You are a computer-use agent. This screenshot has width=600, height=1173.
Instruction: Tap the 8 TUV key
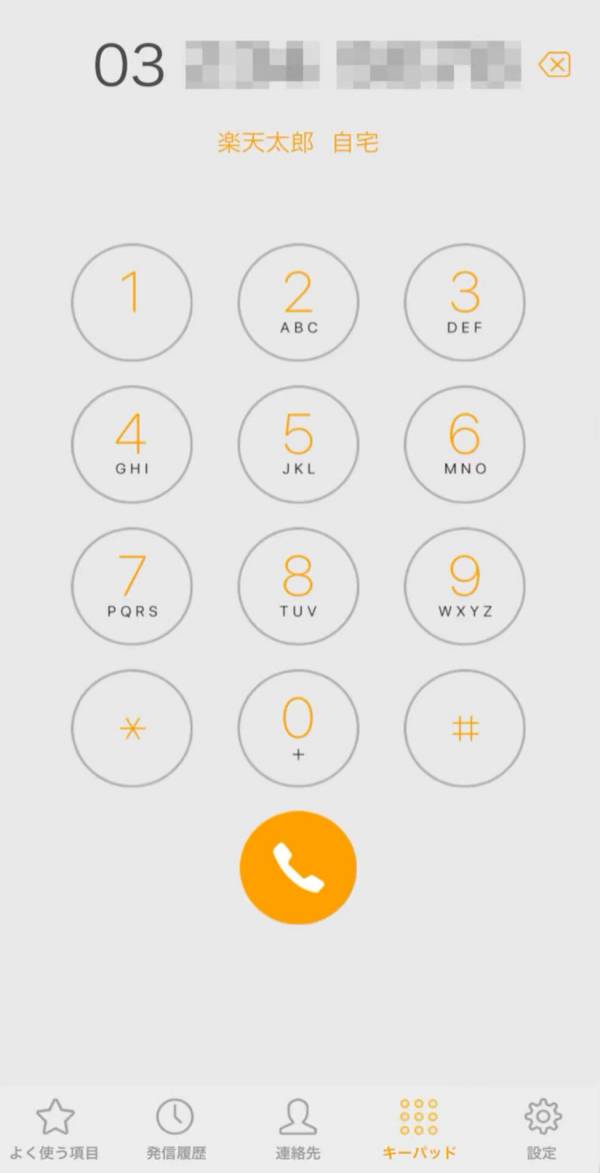pyautogui.click(x=298, y=586)
